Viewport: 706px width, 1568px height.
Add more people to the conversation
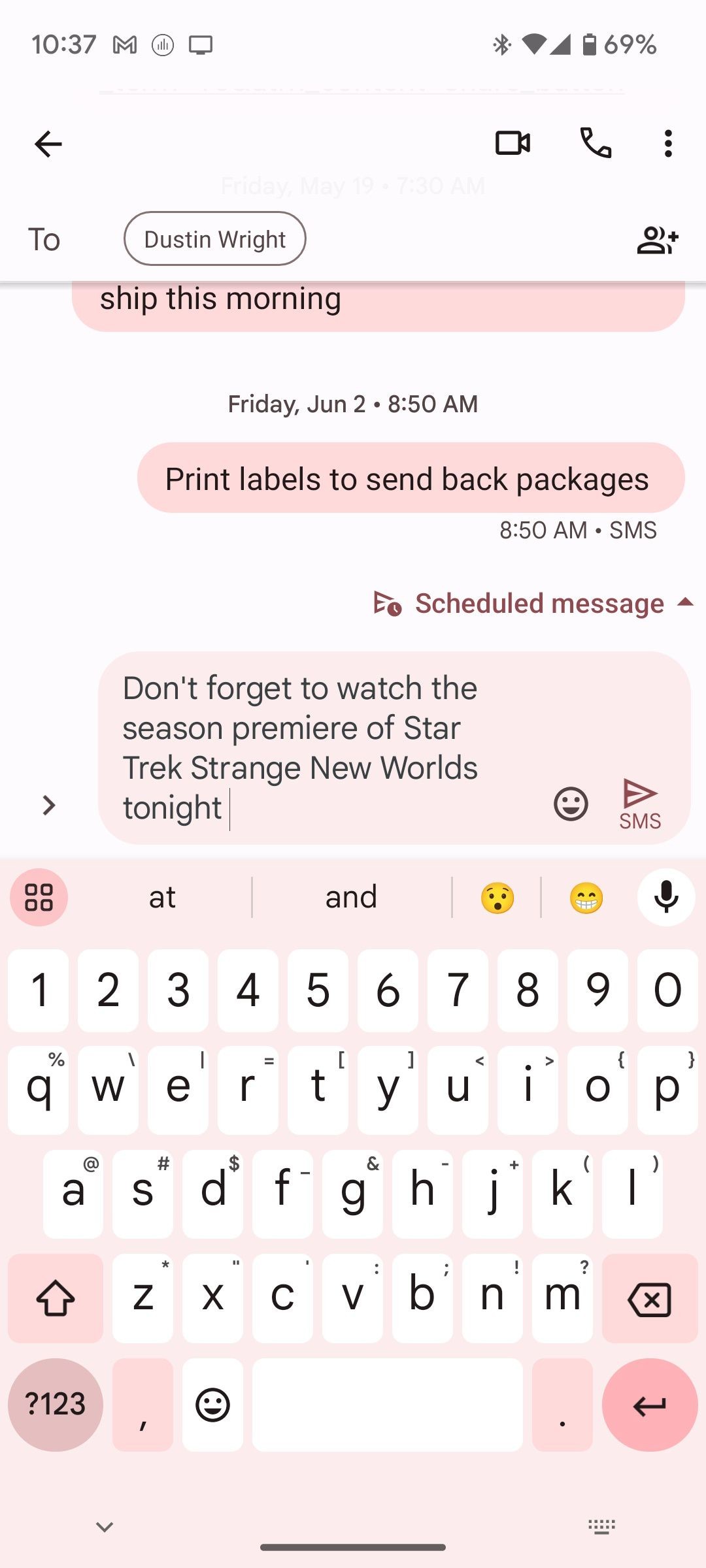click(658, 239)
